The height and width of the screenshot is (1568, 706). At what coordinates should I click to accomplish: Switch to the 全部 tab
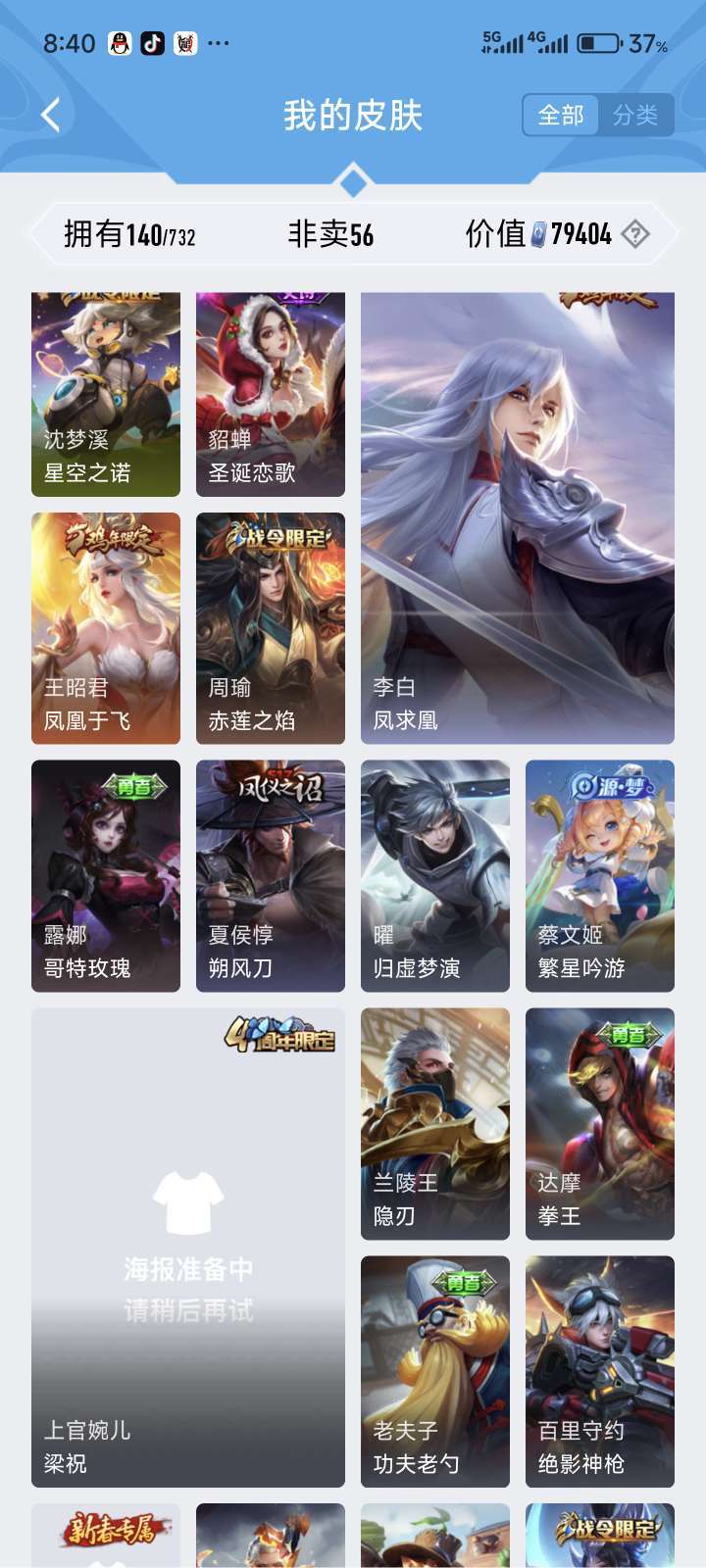tap(561, 116)
